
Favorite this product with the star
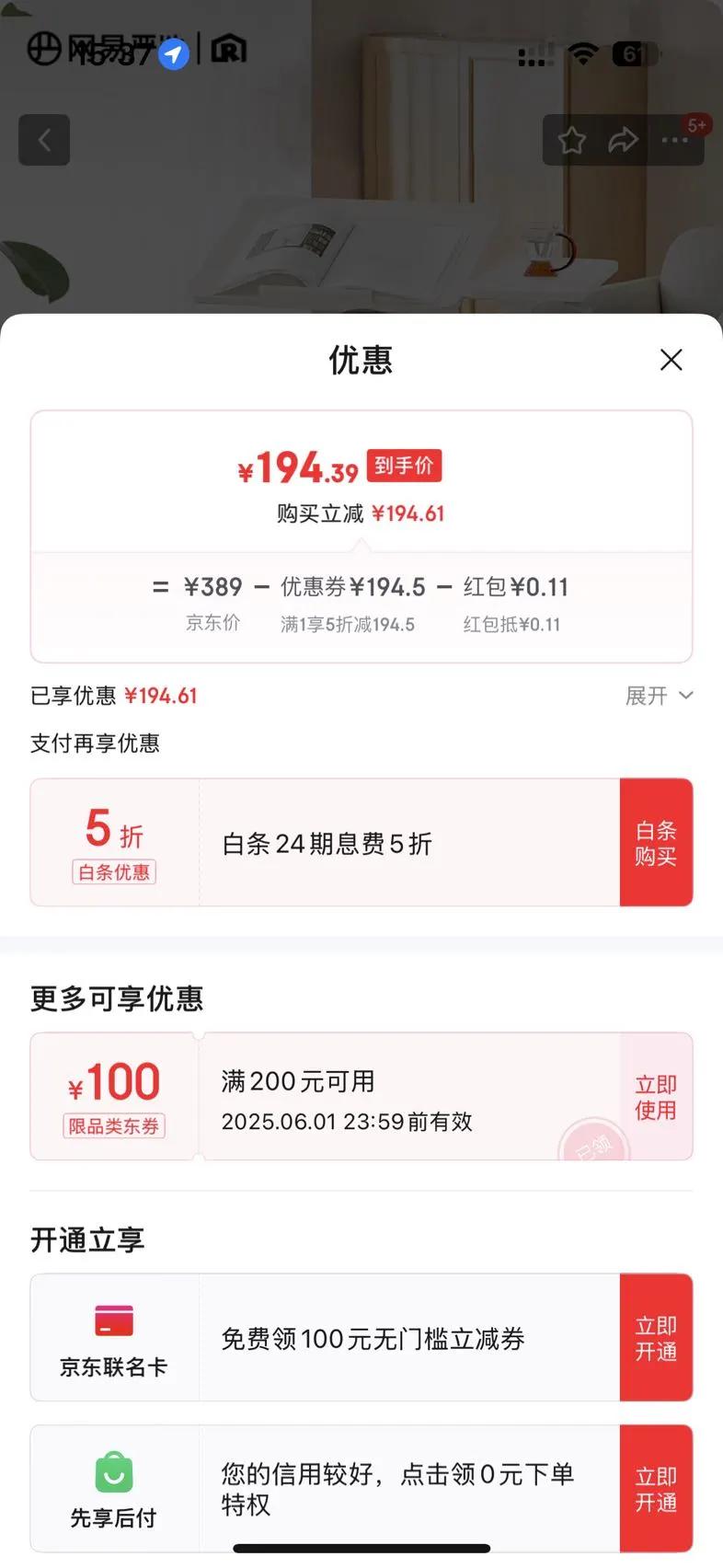click(x=572, y=141)
